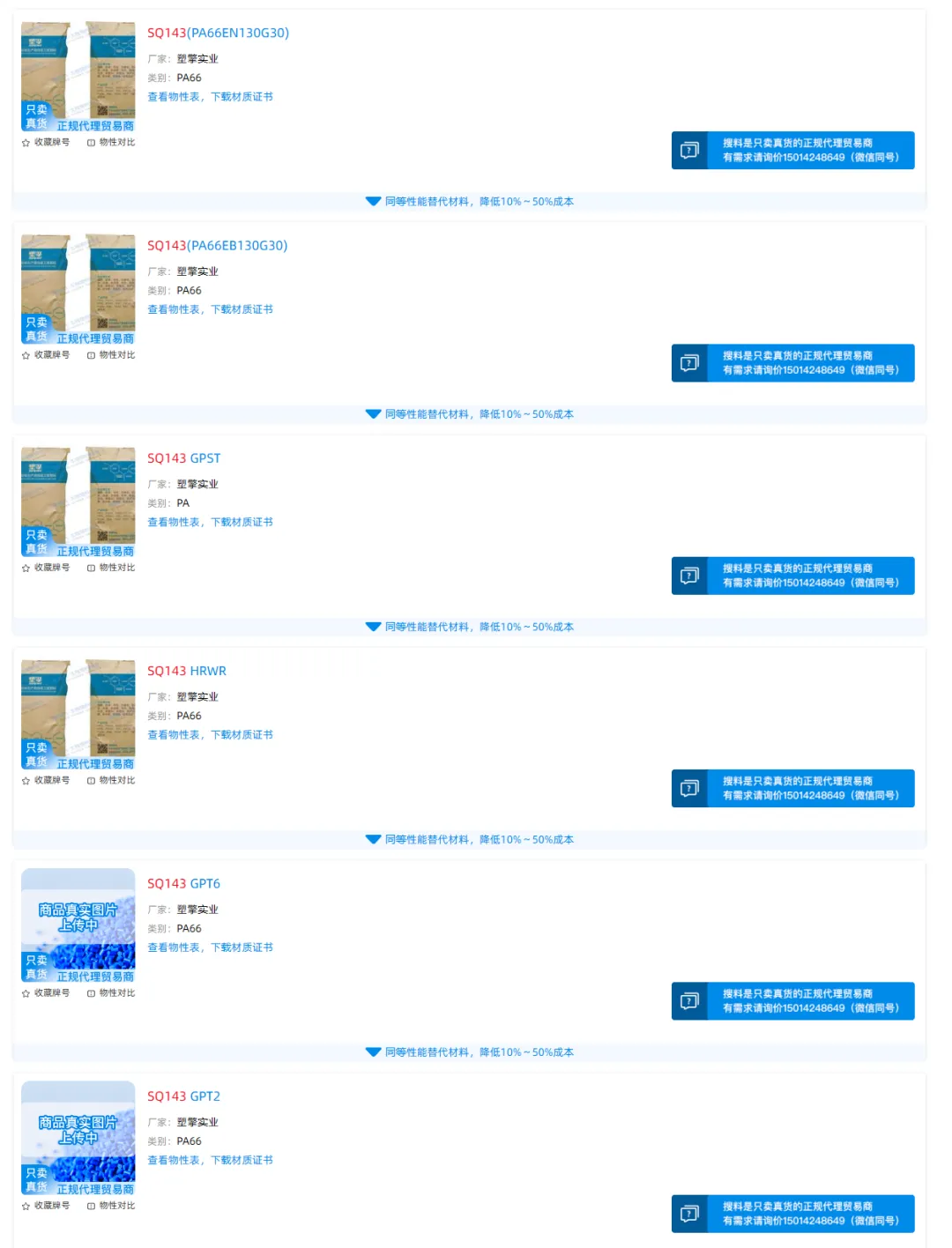Open product SQ143(PA66EN130G30) title link

(218, 33)
